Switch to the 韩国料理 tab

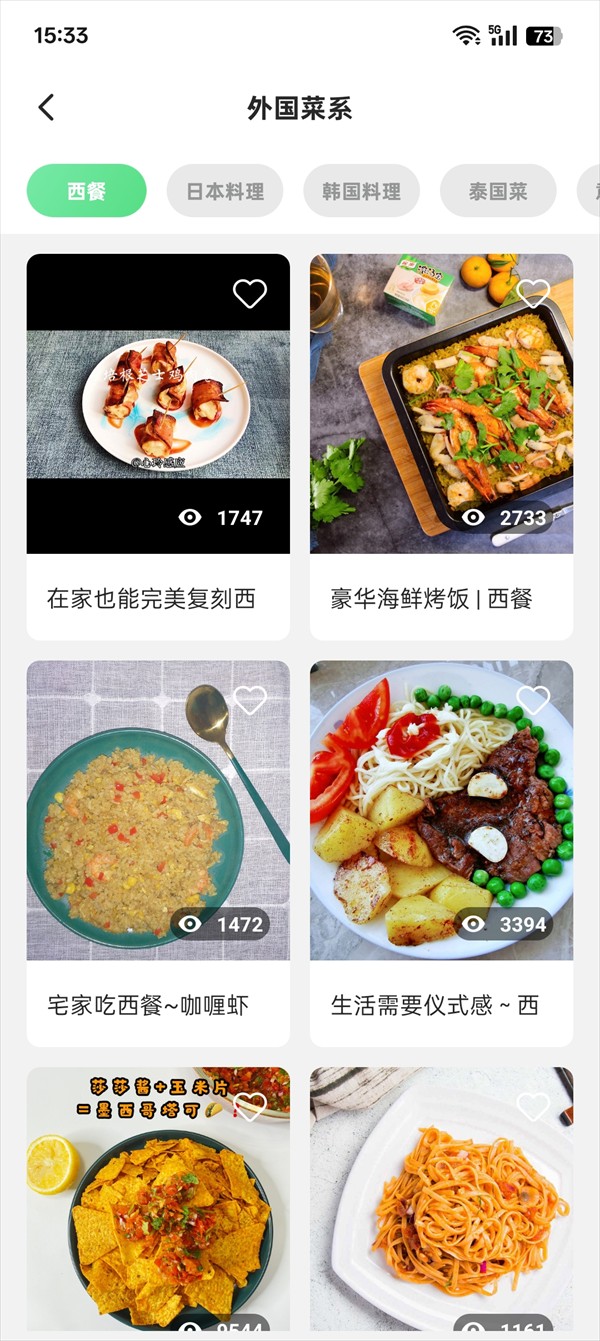coord(361,191)
